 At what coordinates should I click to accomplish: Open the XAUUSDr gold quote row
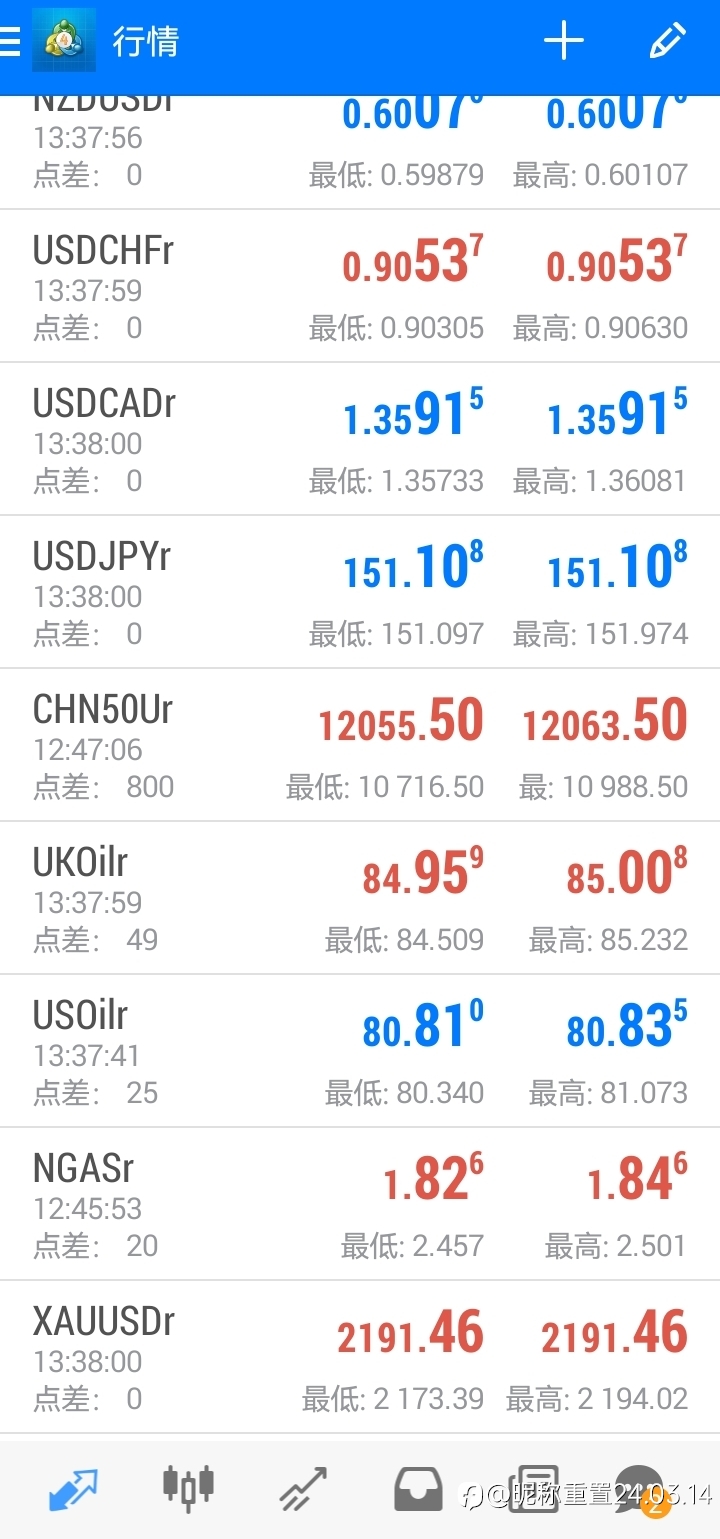coord(360,1357)
